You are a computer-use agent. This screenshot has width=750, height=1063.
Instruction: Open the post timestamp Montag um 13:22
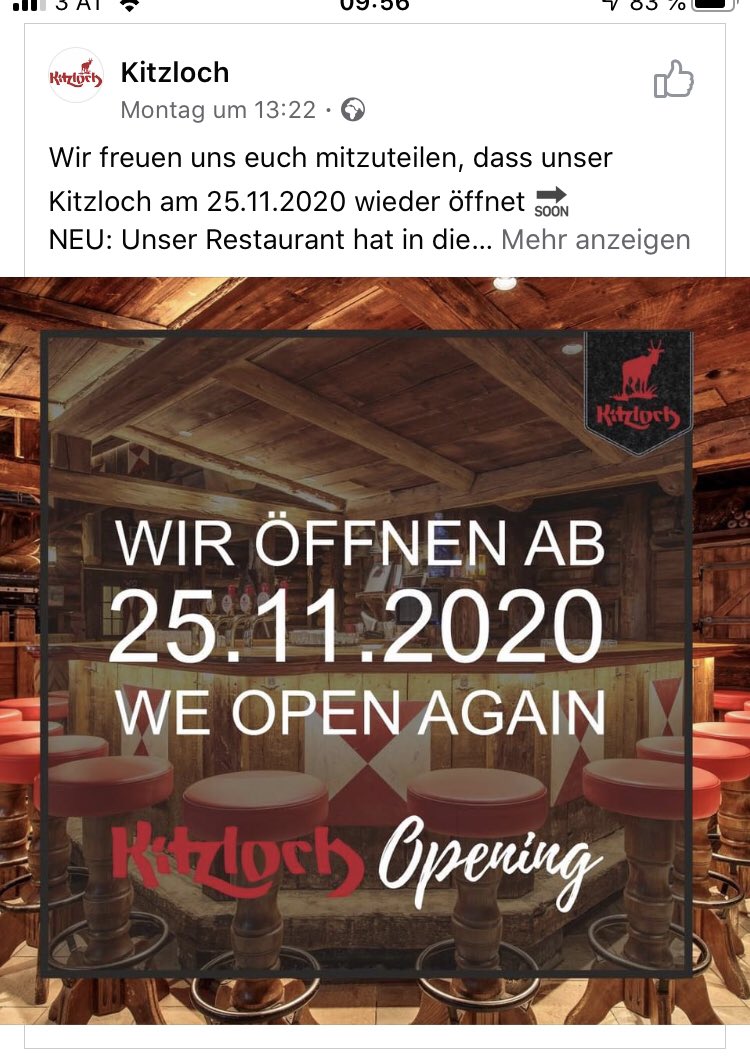pyautogui.click(x=217, y=110)
